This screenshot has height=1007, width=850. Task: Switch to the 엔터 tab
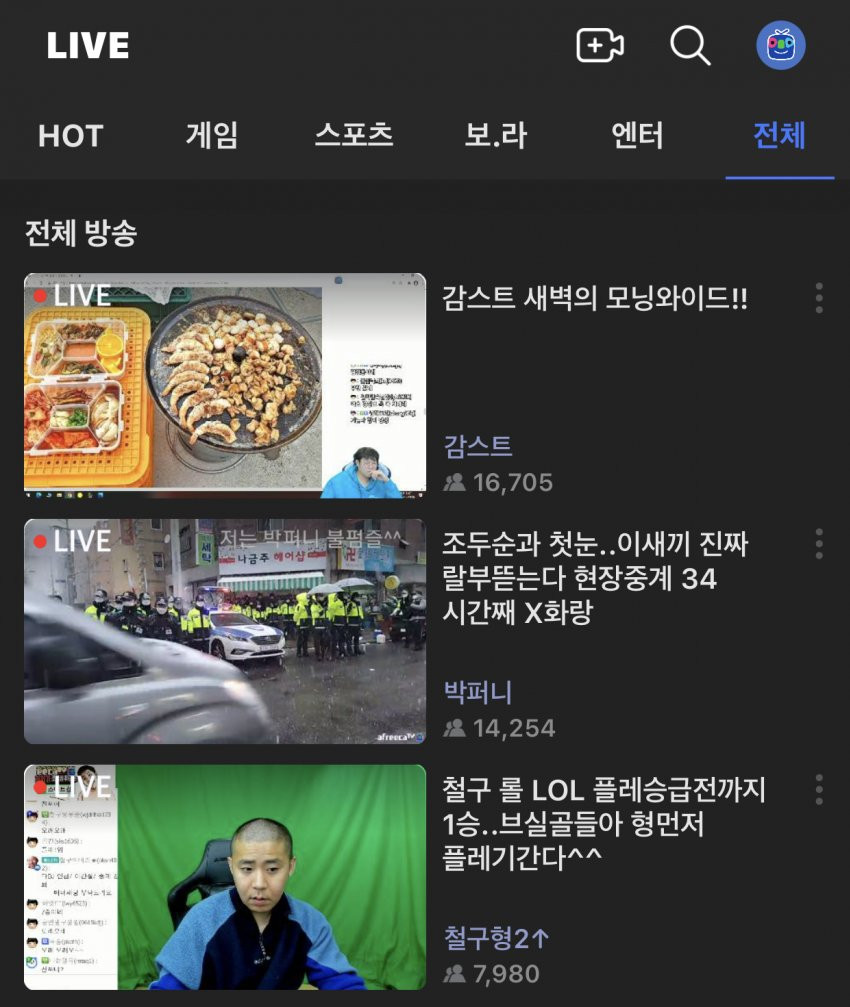637,136
